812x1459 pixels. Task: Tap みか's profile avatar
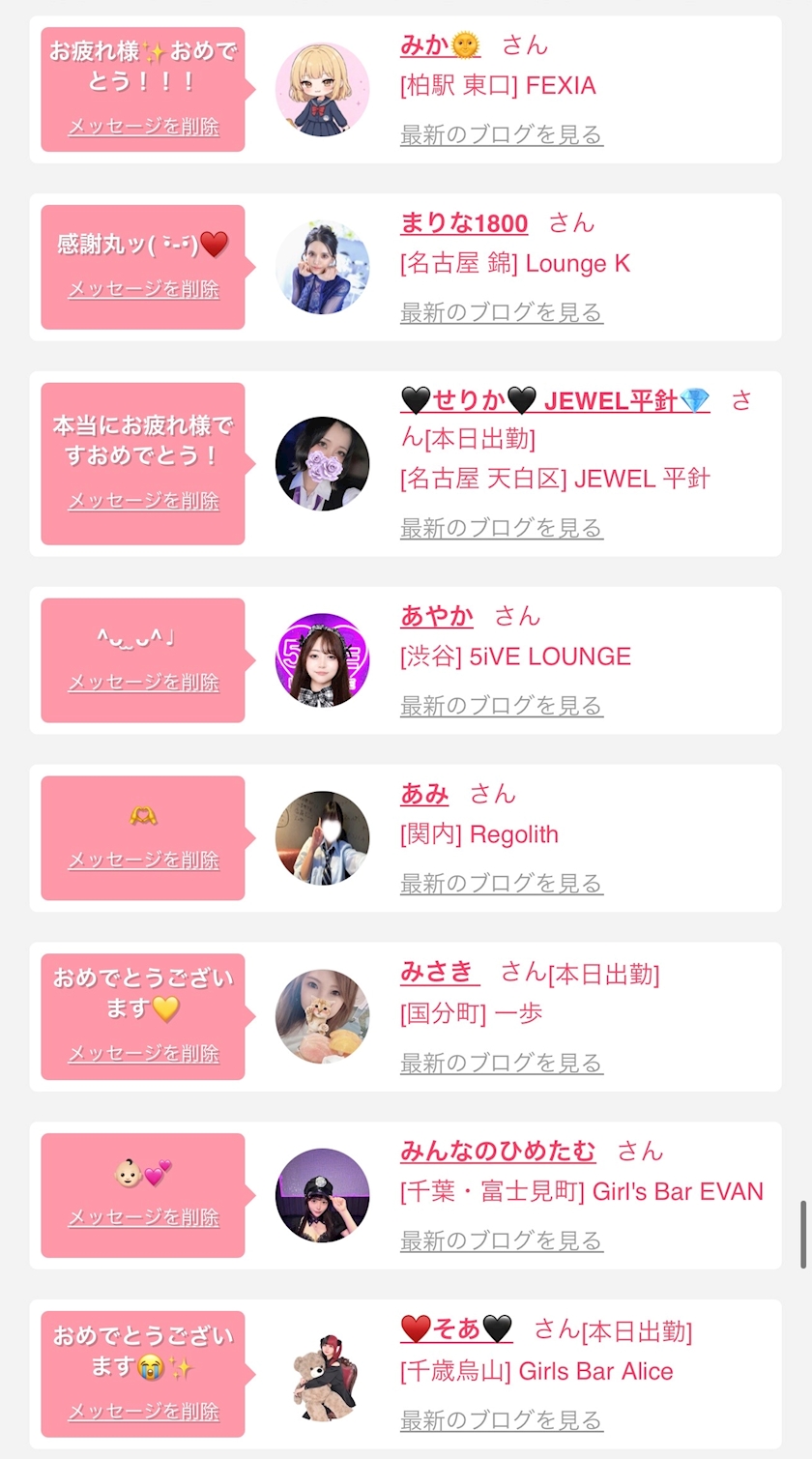[323, 89]
